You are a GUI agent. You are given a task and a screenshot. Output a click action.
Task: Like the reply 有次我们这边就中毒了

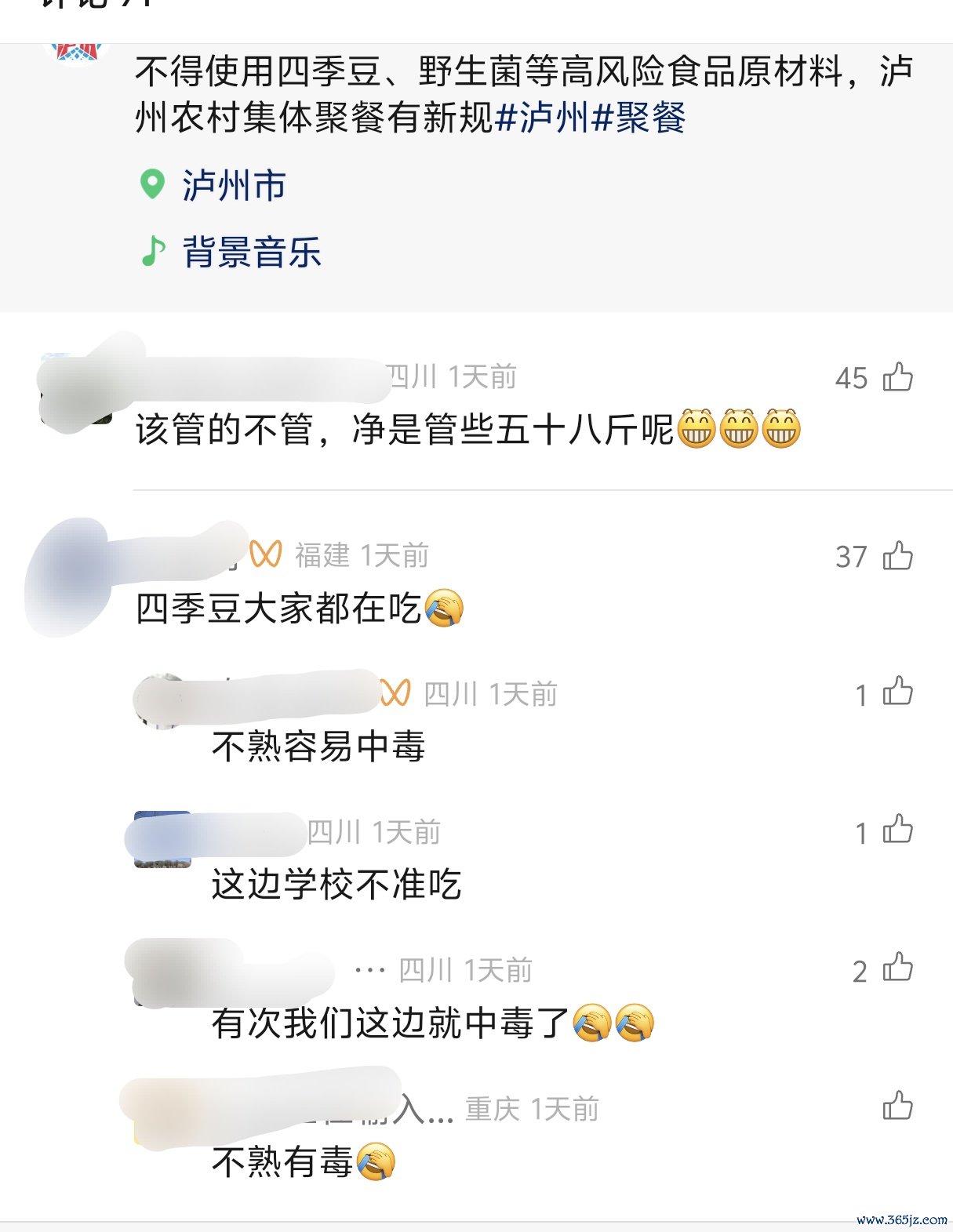[897, 969]
